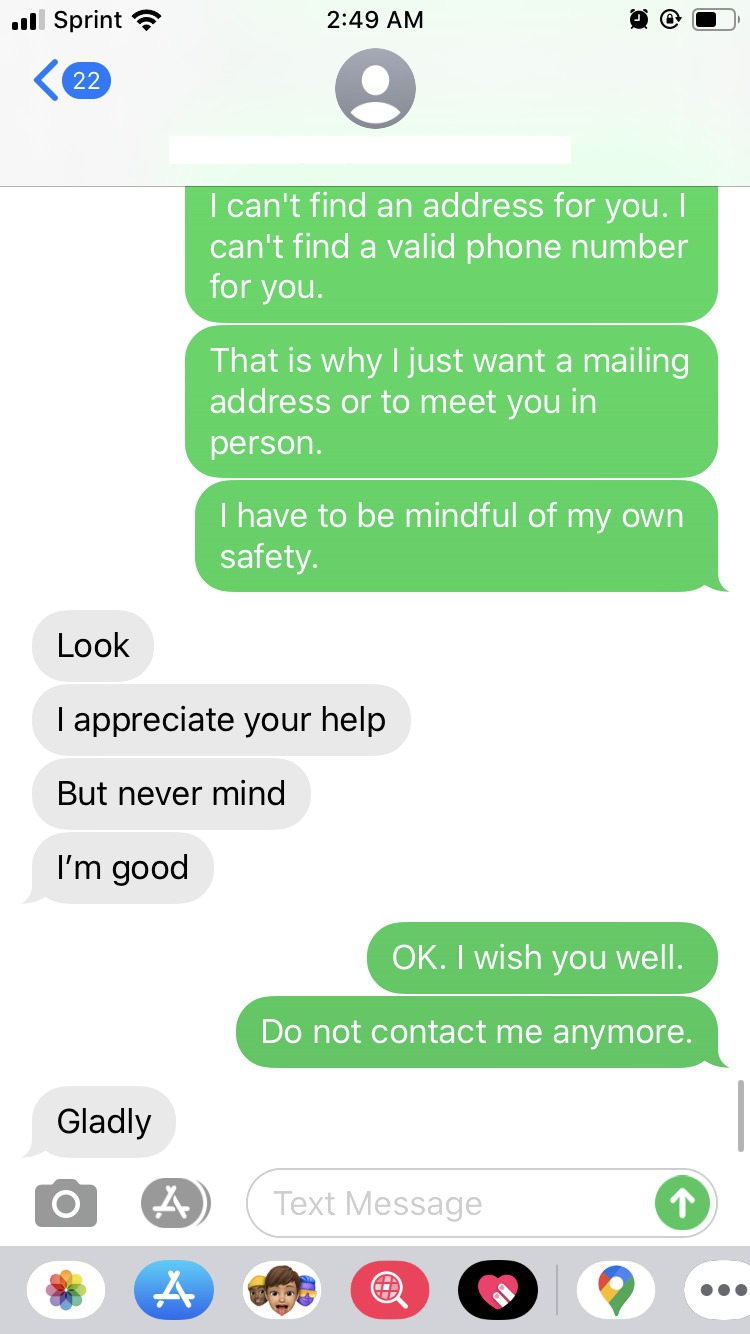Send the message with the green arrow
Viewport: 750px width, 1334px height.
pos(682,1203)
